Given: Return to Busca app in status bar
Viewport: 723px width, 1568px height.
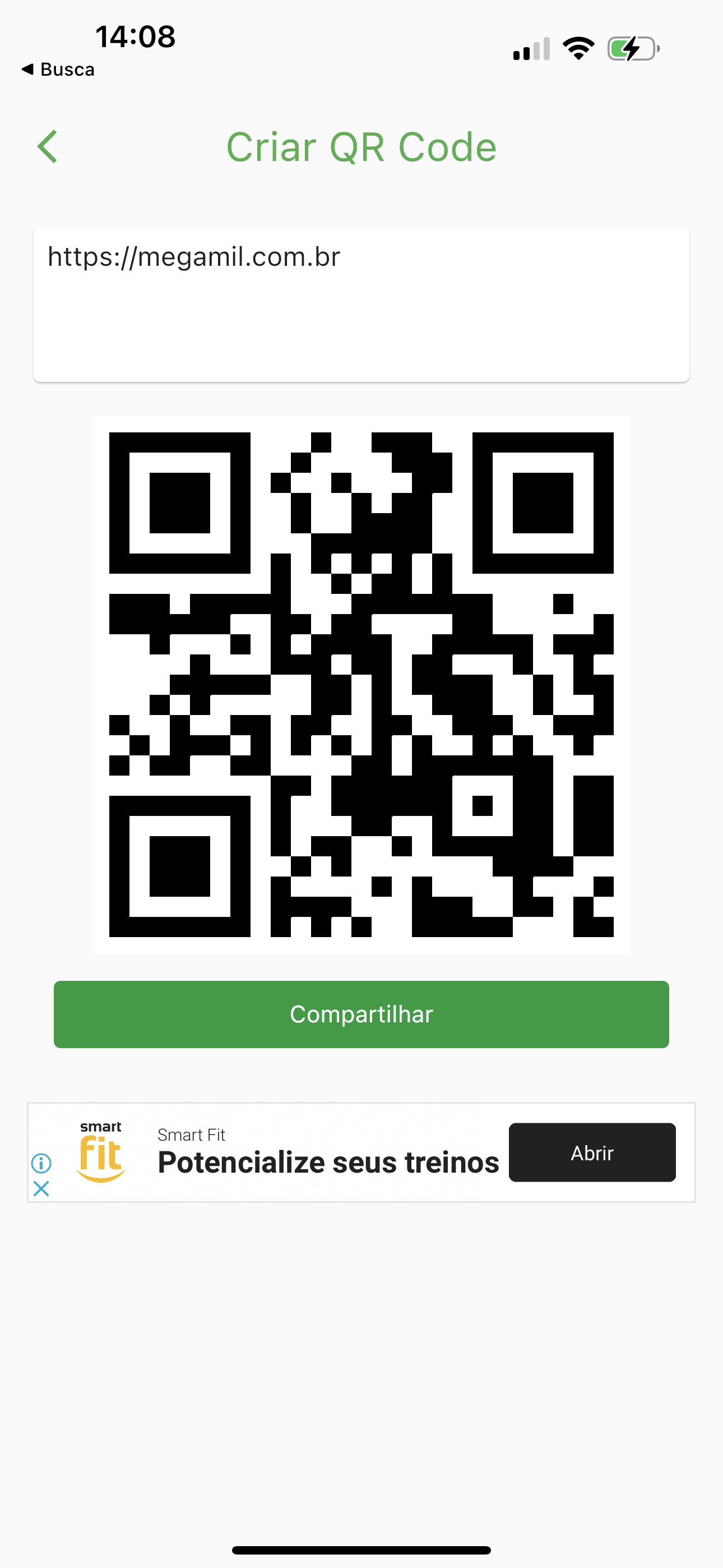Looking at the screenshot, I should click(58, 70).
